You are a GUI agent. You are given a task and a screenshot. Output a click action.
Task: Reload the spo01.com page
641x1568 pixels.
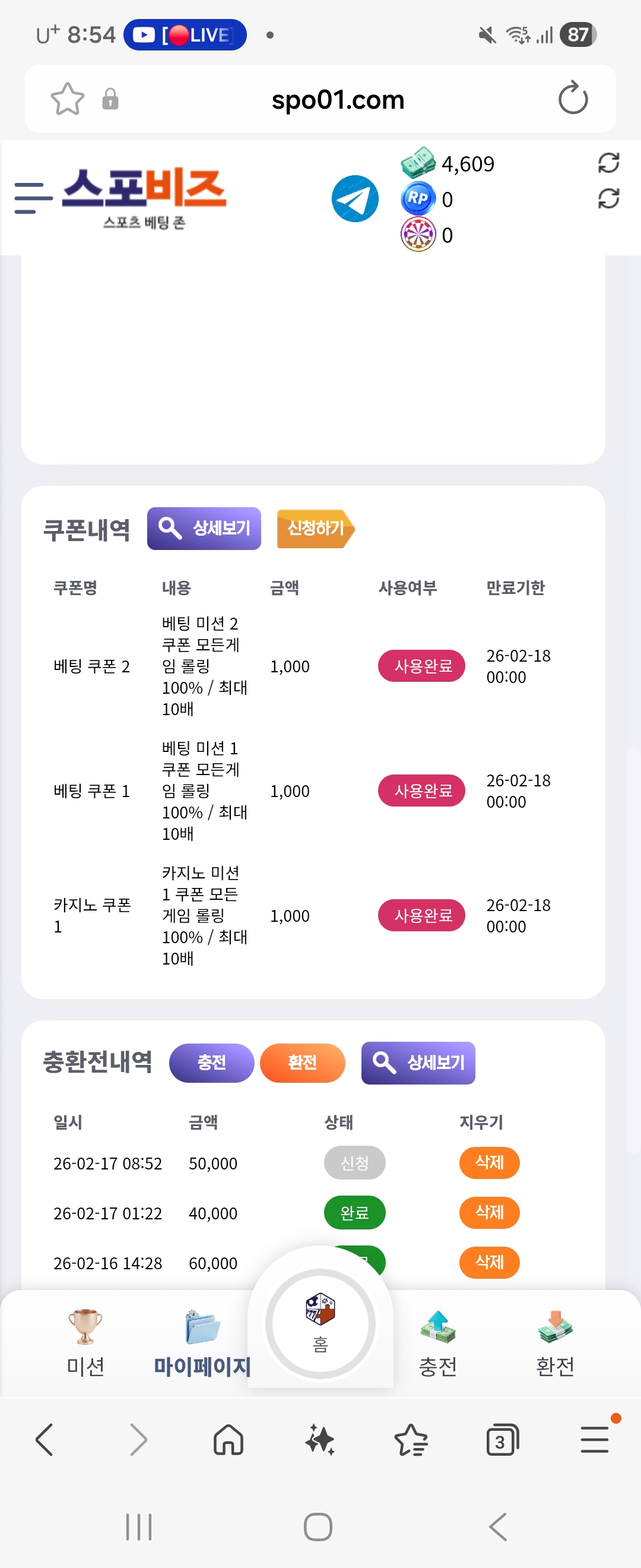[x=573, y=99]
